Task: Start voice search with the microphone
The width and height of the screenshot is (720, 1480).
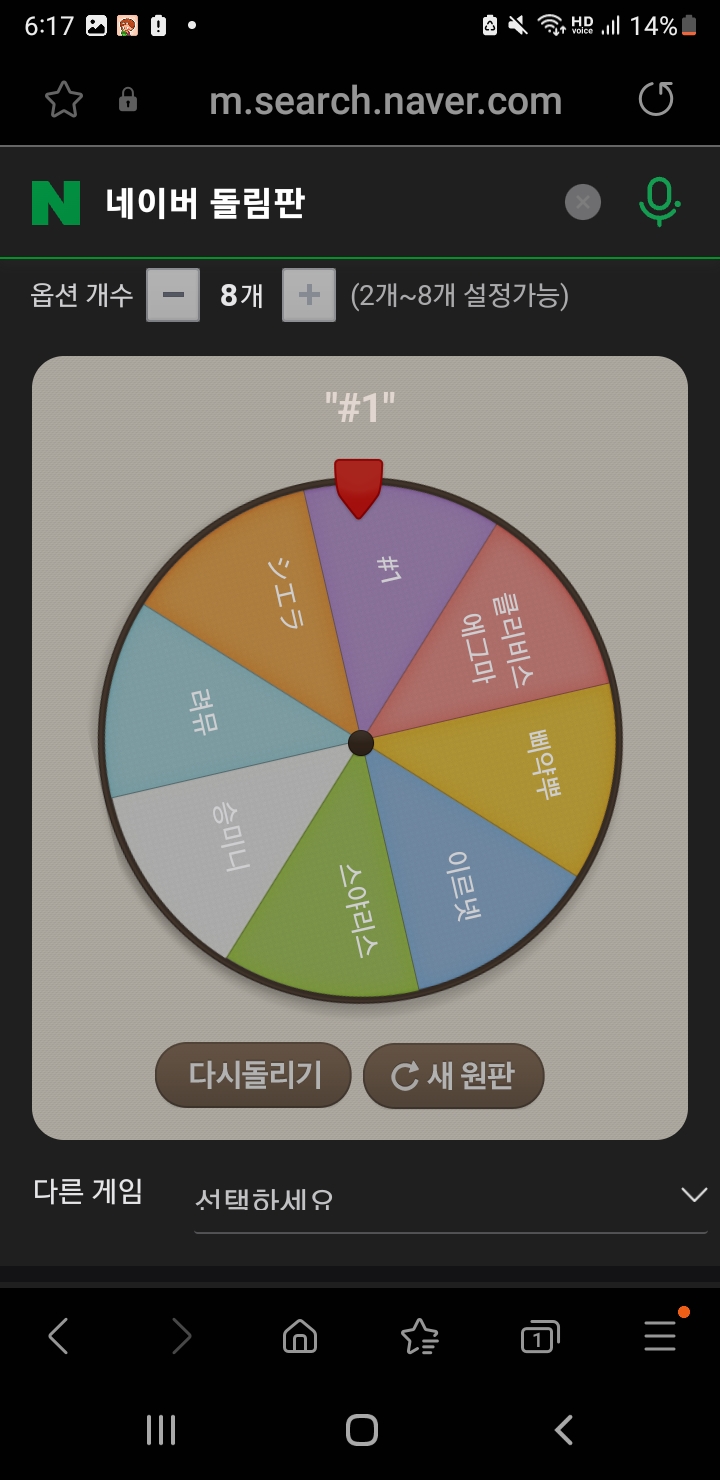Action: pyautogui.click(x=659, y=201)
